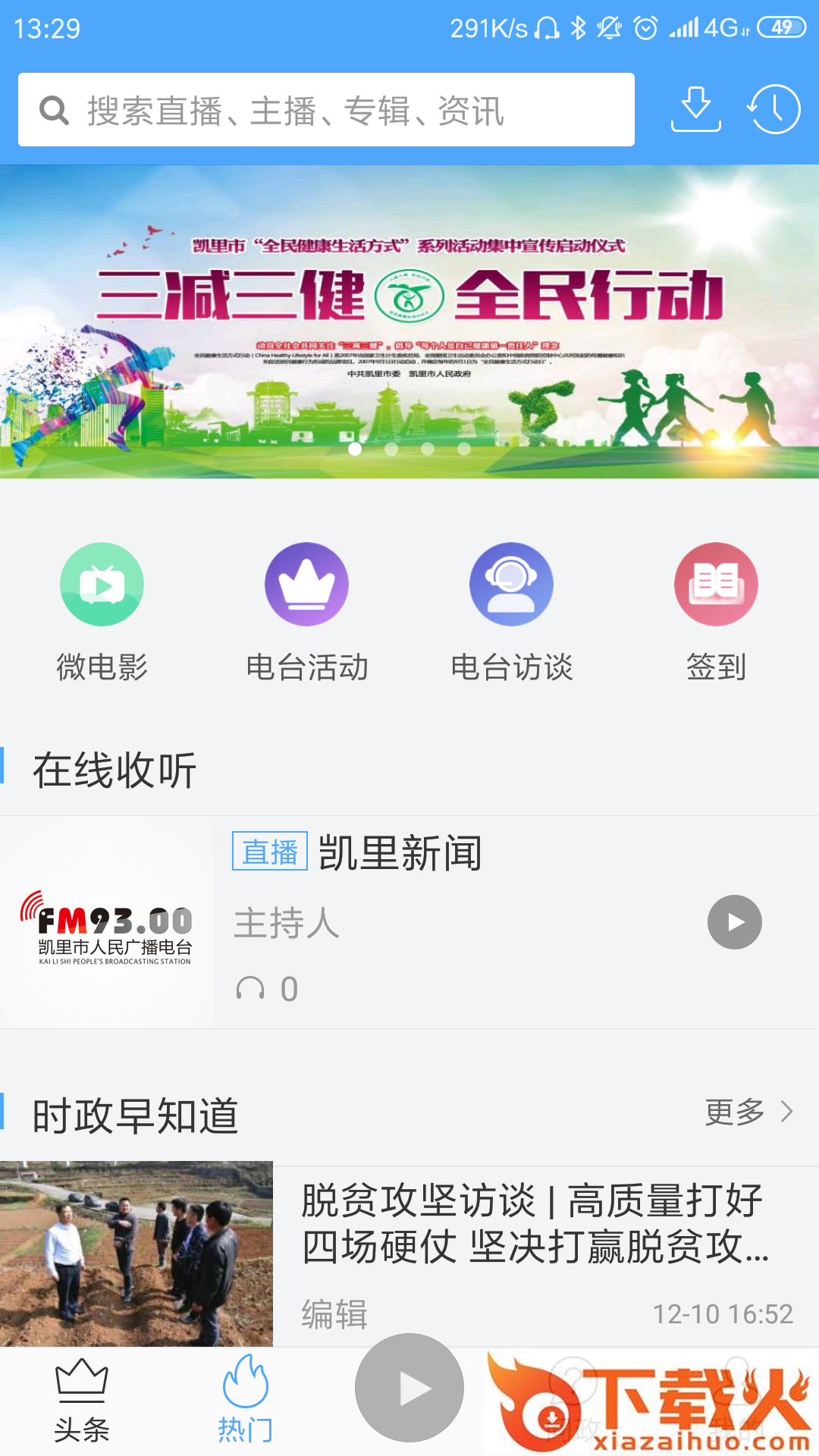
Task: Open the listening history clock icon
Action: point(773,109)
